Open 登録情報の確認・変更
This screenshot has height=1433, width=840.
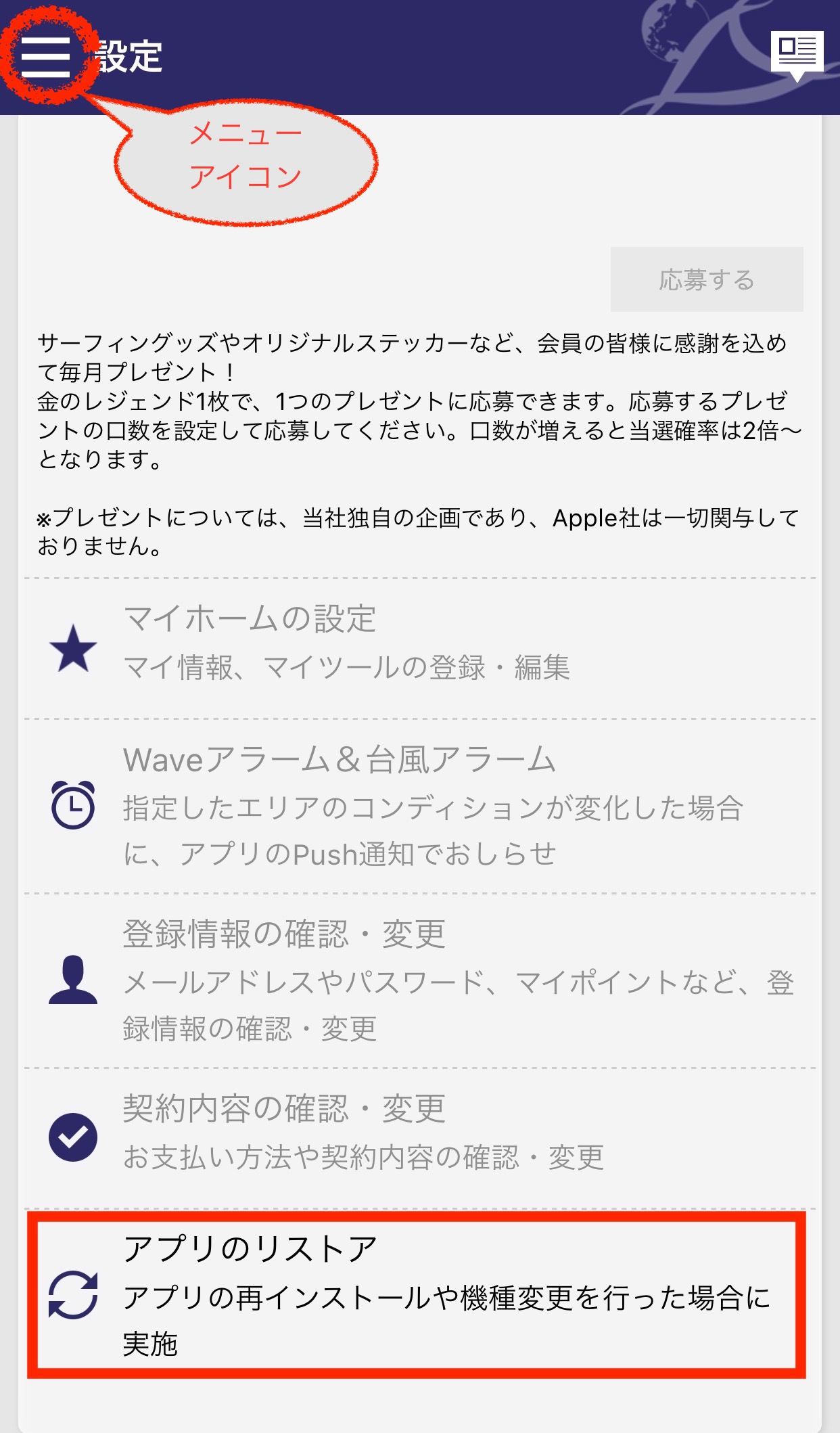pyautogui.click(x=420, y=981)
